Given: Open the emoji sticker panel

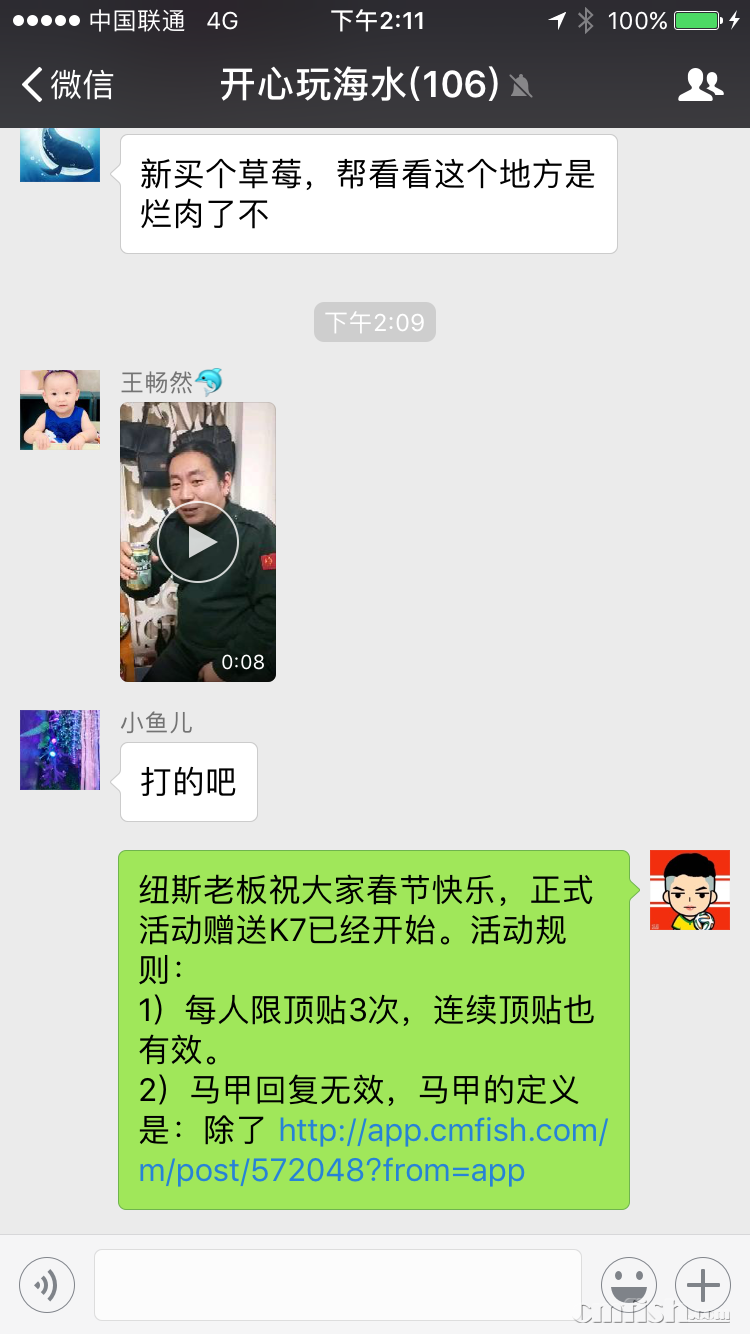Looking at the screenshot, I should (x=628, y=1283).
